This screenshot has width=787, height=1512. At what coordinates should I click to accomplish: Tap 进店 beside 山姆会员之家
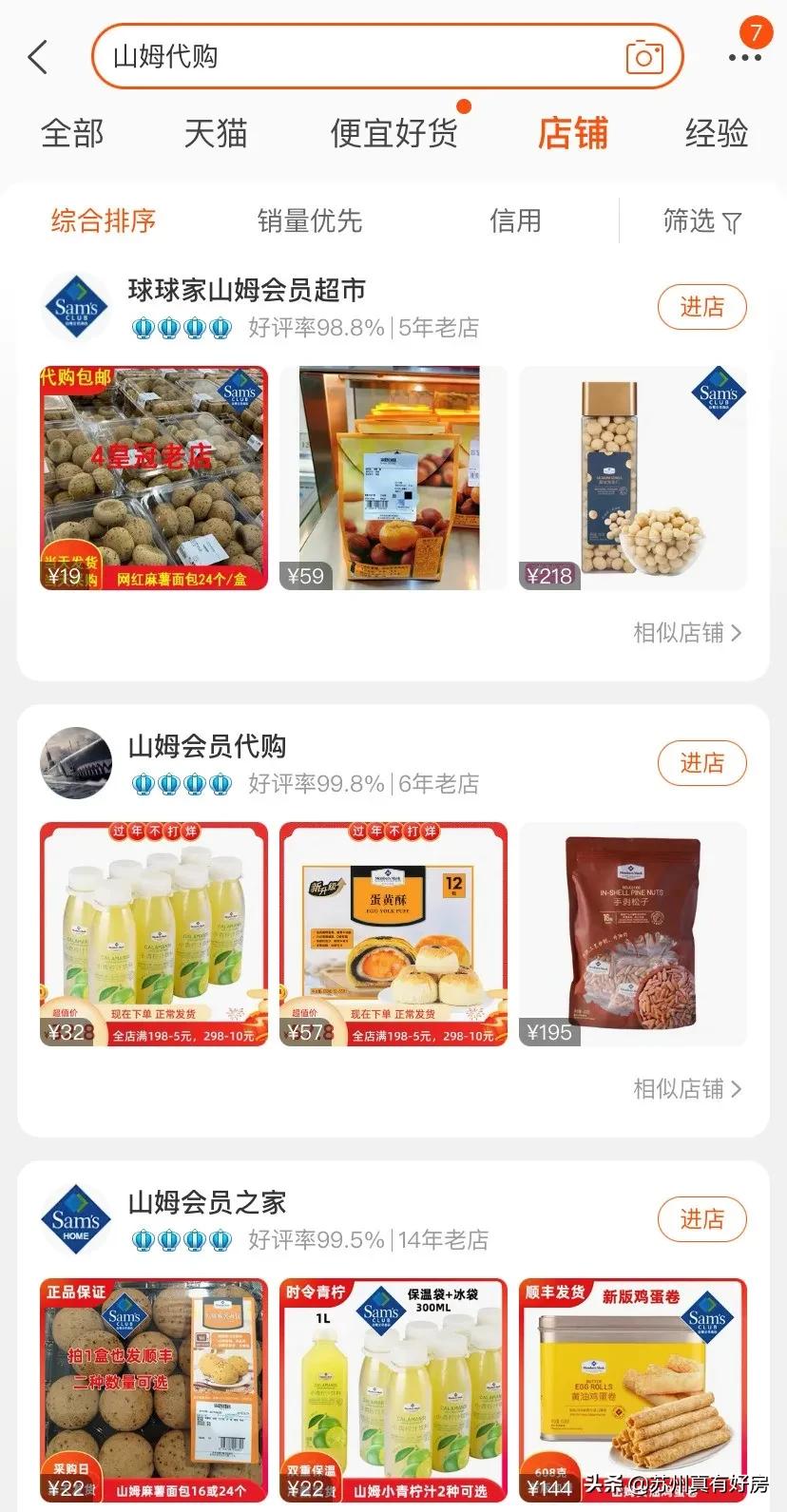[x=702, y=1219]
